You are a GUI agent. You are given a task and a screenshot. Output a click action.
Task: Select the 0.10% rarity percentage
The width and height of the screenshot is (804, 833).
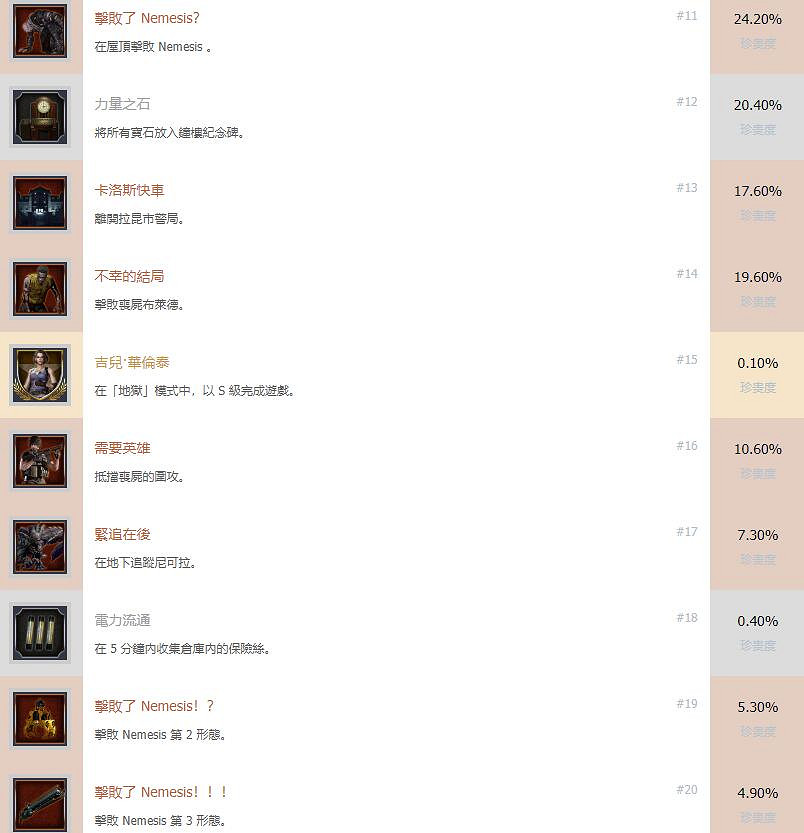point(757,363)
